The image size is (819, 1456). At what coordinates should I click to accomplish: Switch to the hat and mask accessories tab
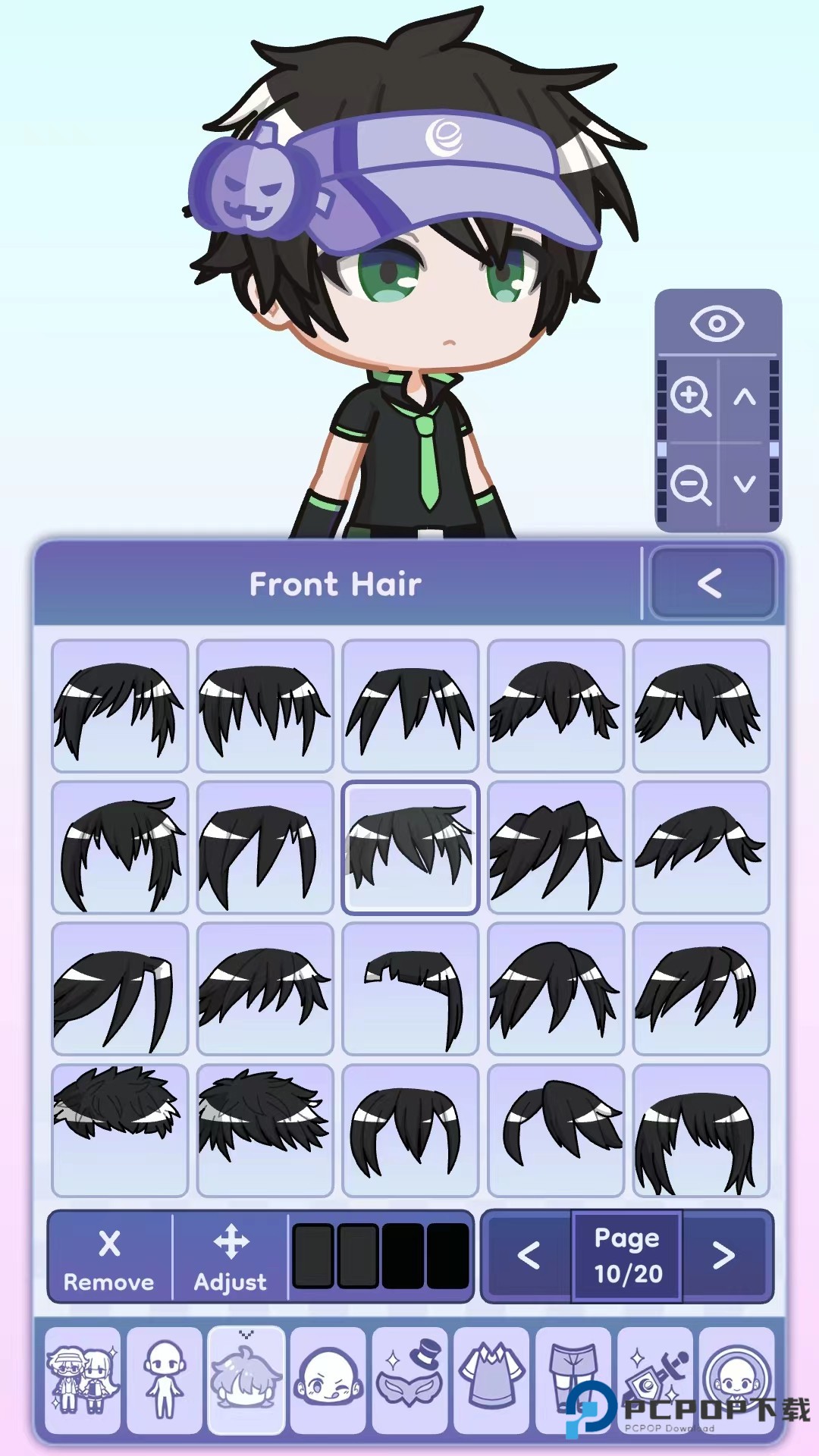[x=410, y=1379]
